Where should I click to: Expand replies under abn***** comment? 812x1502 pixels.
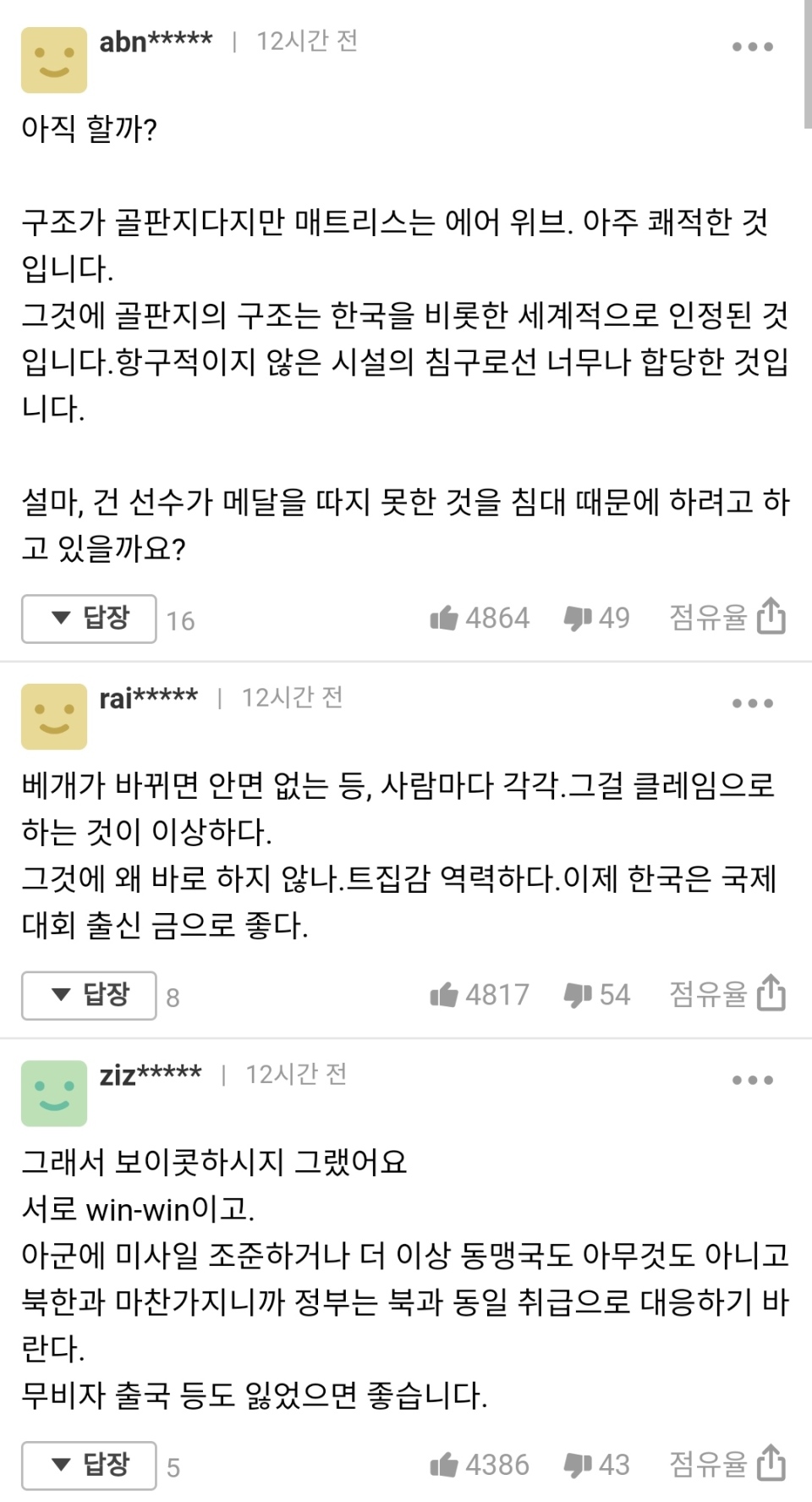pos(89,619)
